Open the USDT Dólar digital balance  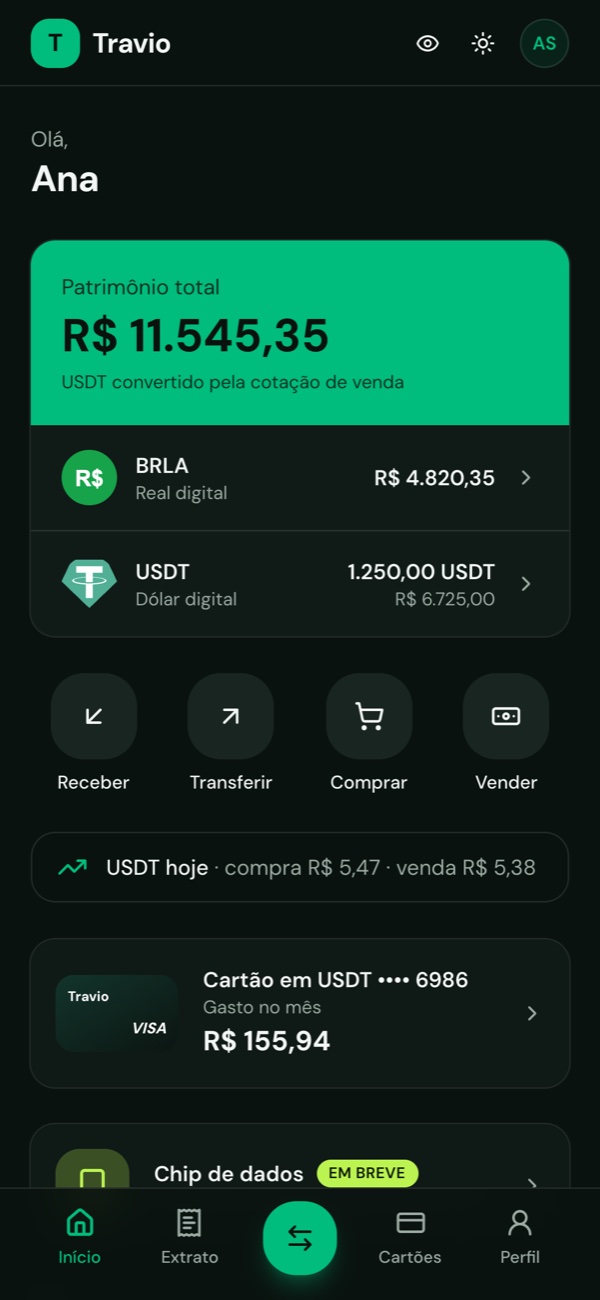(x=300, y=584)
